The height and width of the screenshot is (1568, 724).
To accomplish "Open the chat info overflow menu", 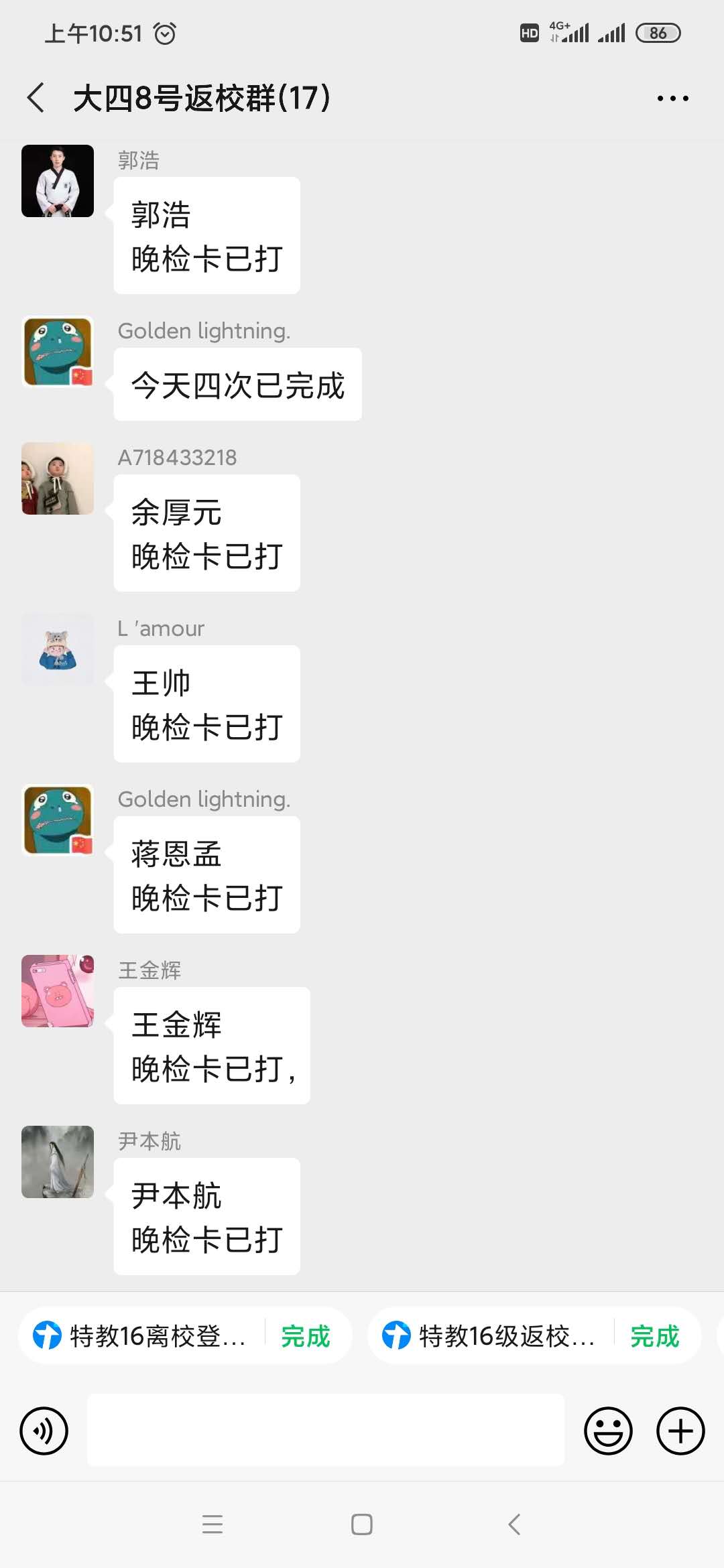I will click(x=672, y=99).
